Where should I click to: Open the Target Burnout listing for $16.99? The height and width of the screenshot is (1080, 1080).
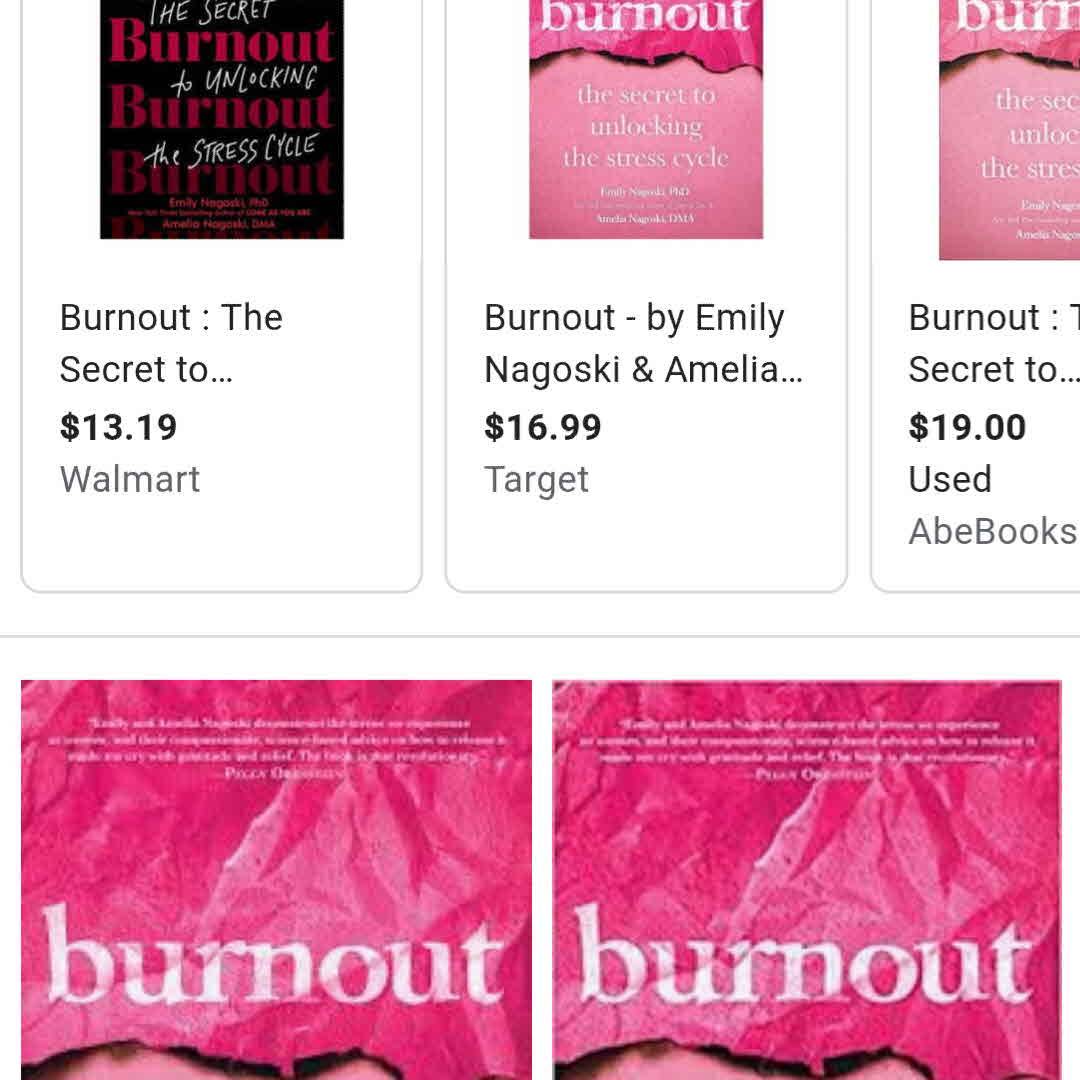pos(645,344)
